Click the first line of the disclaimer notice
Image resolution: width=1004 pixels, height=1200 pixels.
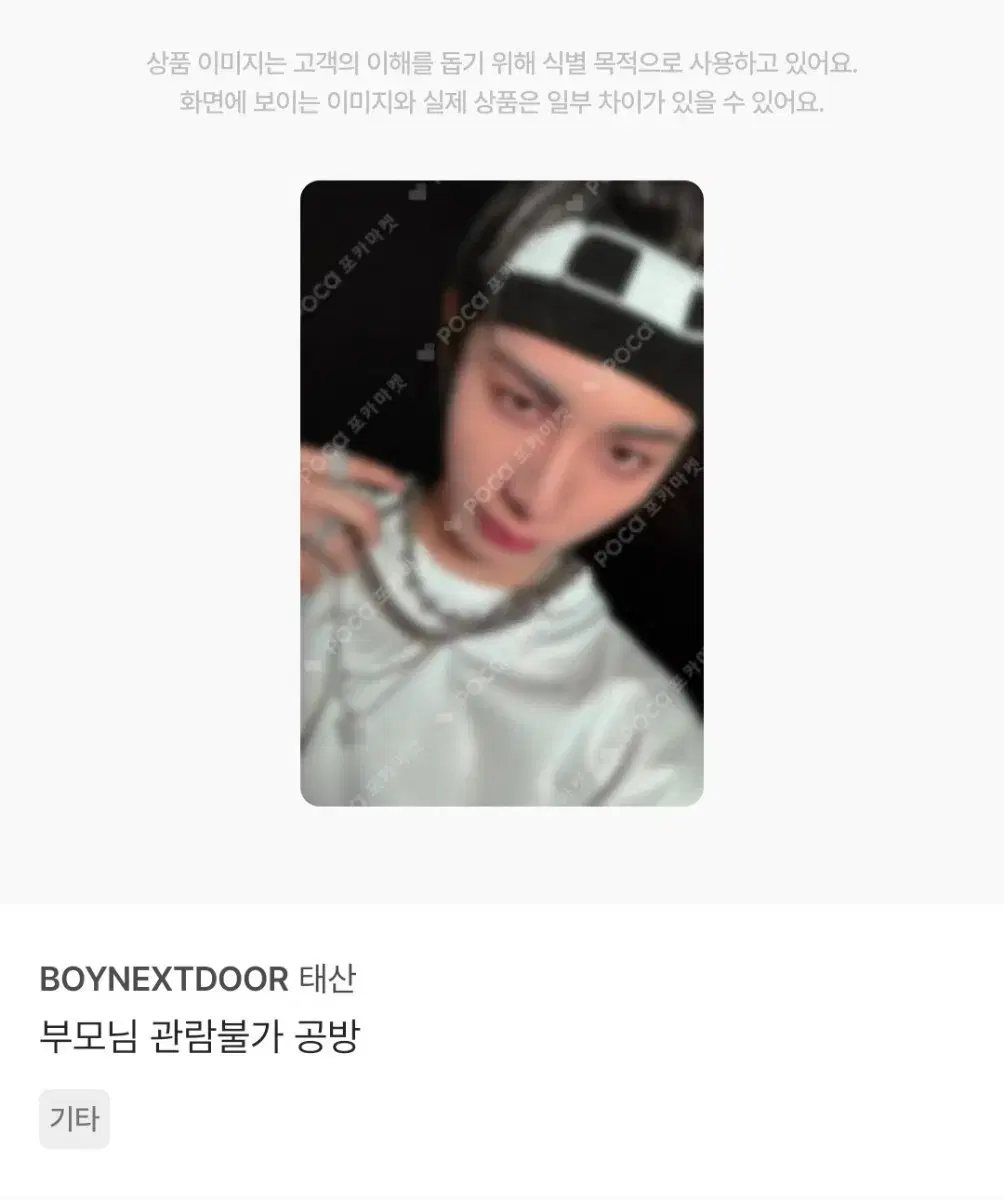[x=501, y=62]
